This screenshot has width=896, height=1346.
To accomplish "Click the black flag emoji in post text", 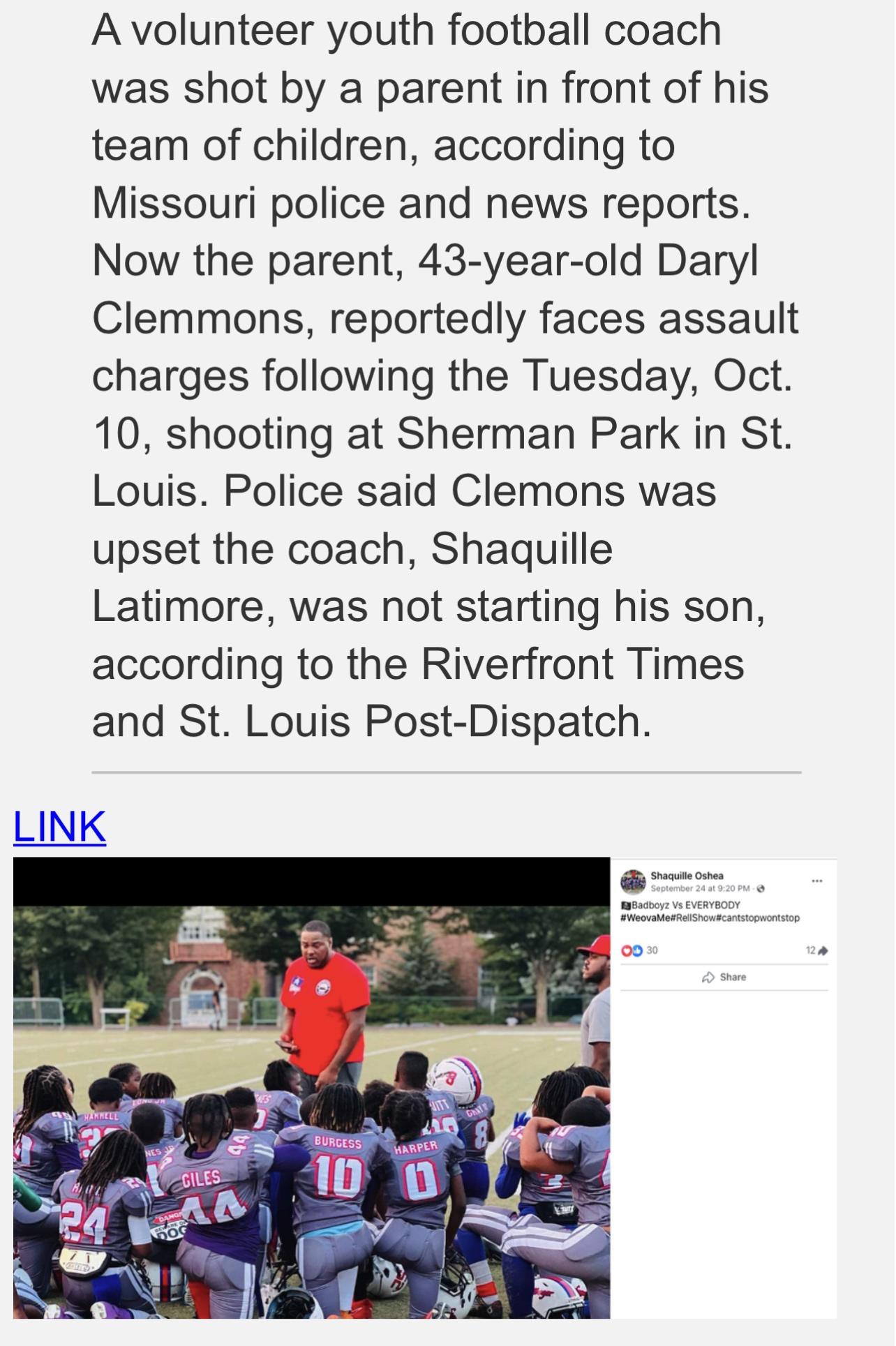I will point(626,904).
